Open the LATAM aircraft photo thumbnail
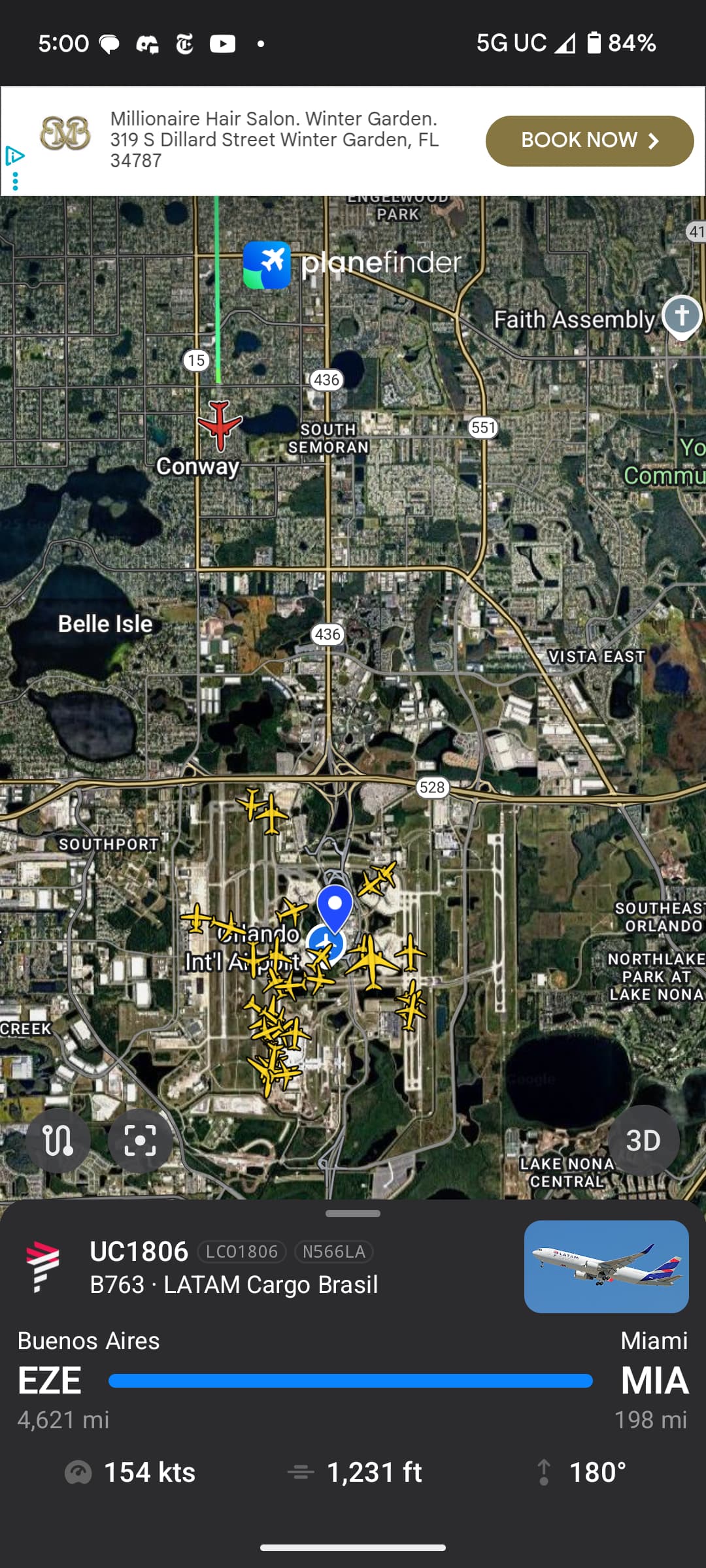This screenshot has height=1568, width=706. pyautogui.click(x=606, y=1266)
